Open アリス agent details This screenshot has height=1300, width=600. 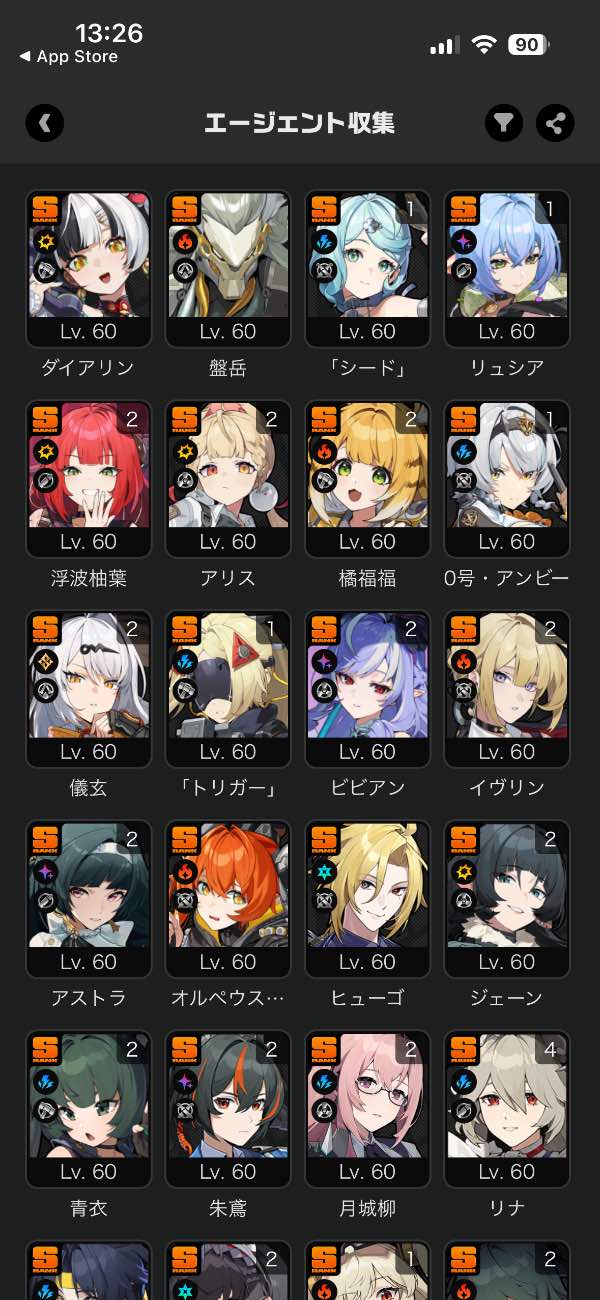[228, 478]
